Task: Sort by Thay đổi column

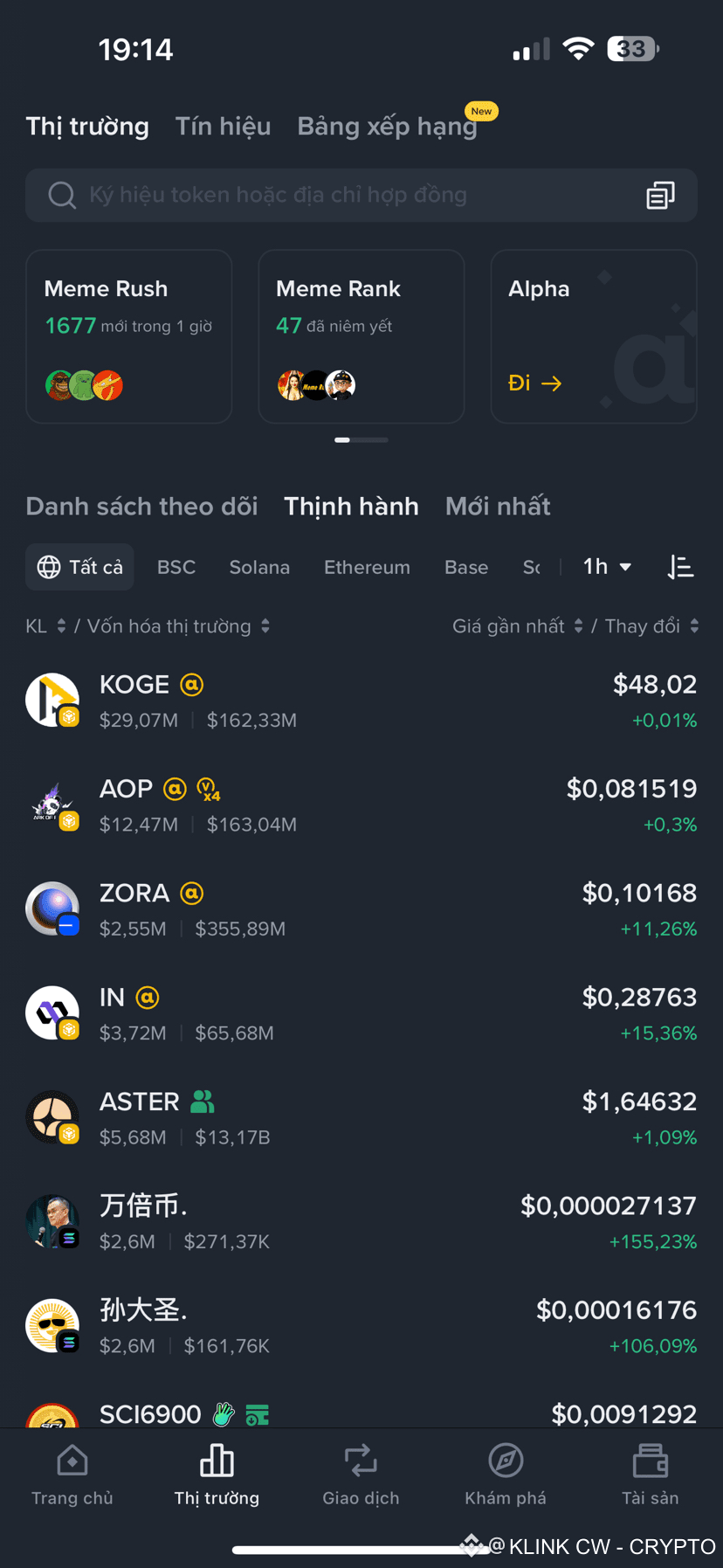Action: click(x=651, y=626)
